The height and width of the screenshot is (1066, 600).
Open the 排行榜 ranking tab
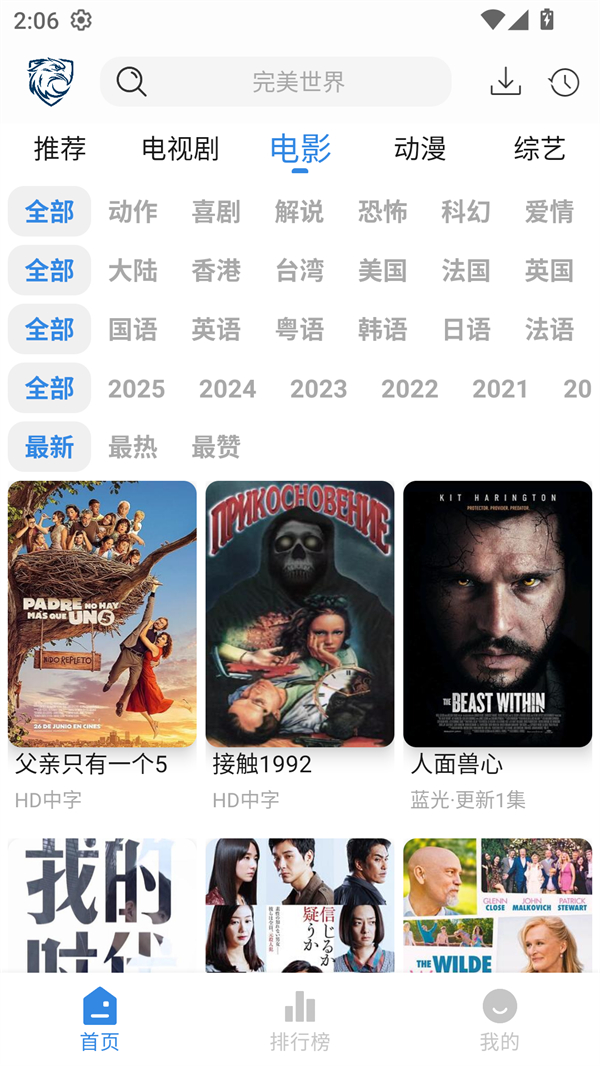(x=300, y=1020)
